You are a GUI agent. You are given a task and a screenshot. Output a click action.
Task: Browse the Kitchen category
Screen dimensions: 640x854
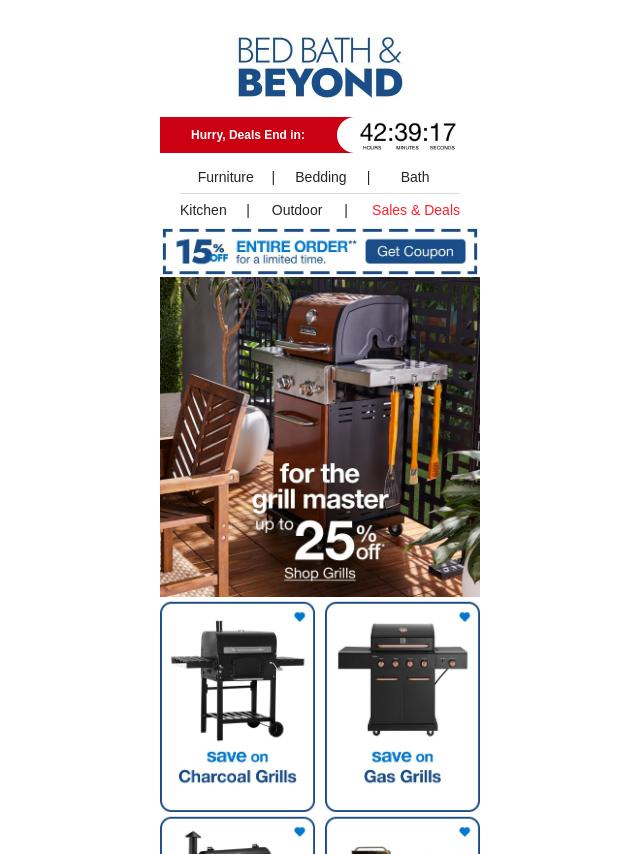(203, 210)
